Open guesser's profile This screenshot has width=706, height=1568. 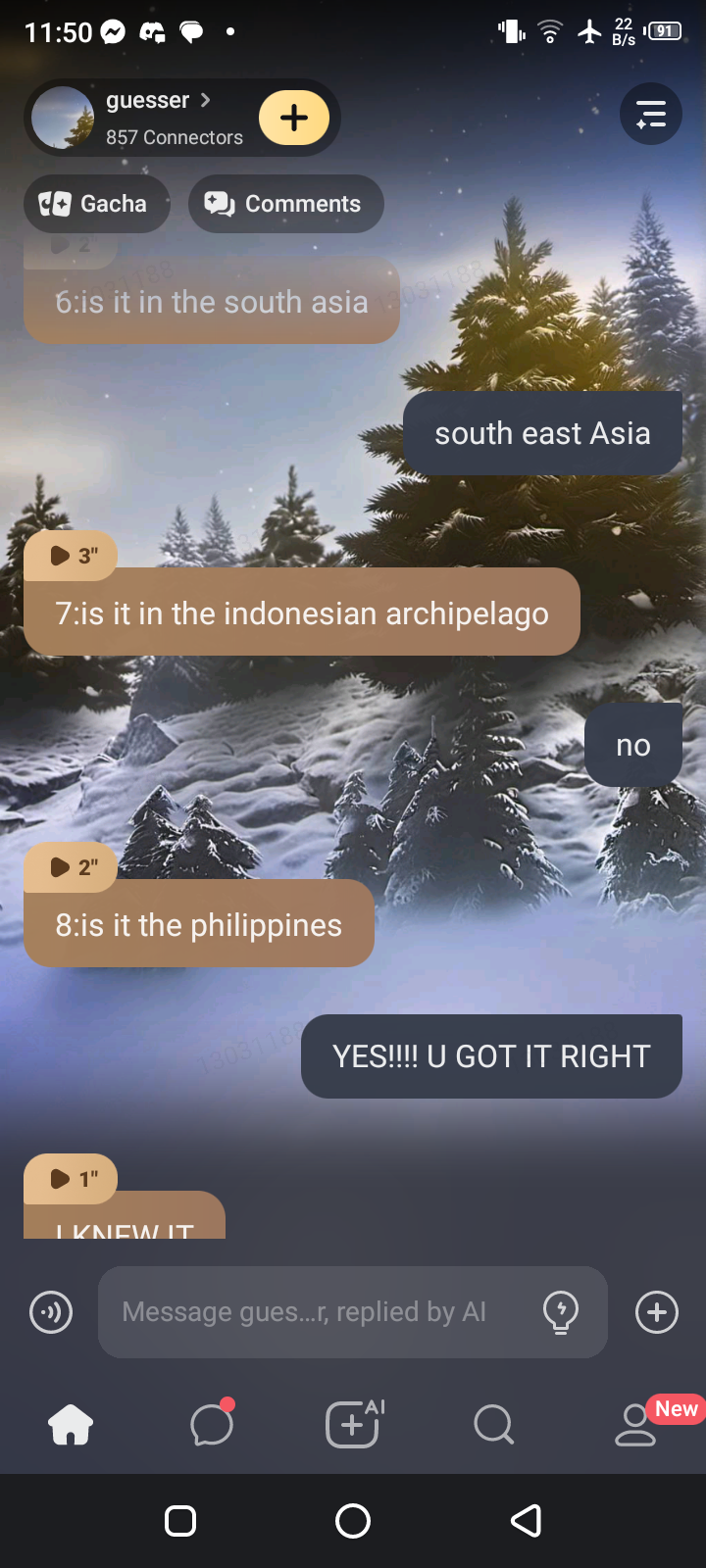click(x=147, y=117)
